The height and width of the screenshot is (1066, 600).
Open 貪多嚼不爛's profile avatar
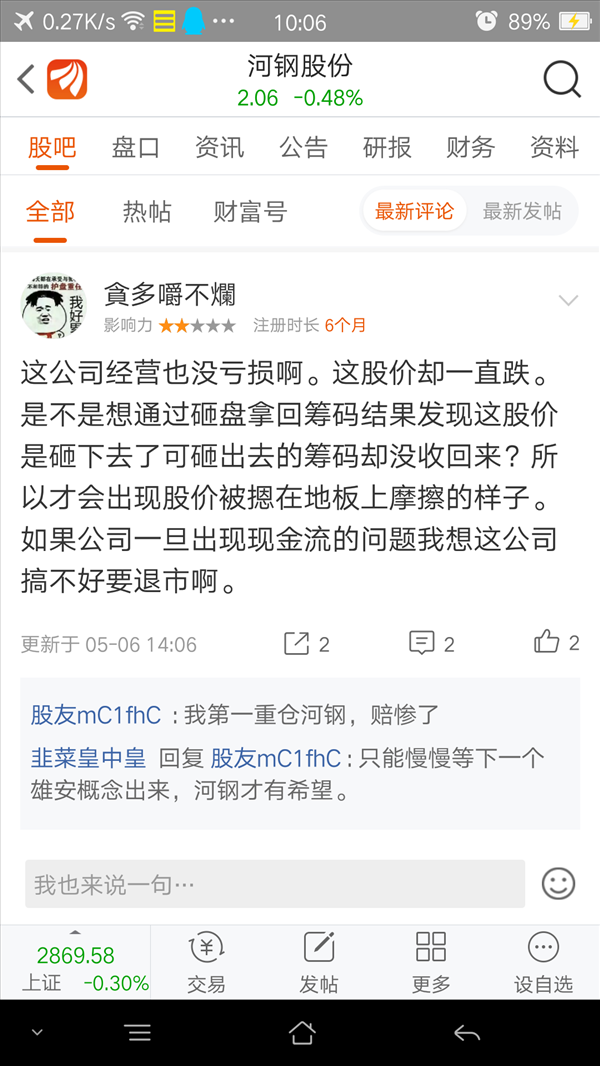[x=54, y=306]
